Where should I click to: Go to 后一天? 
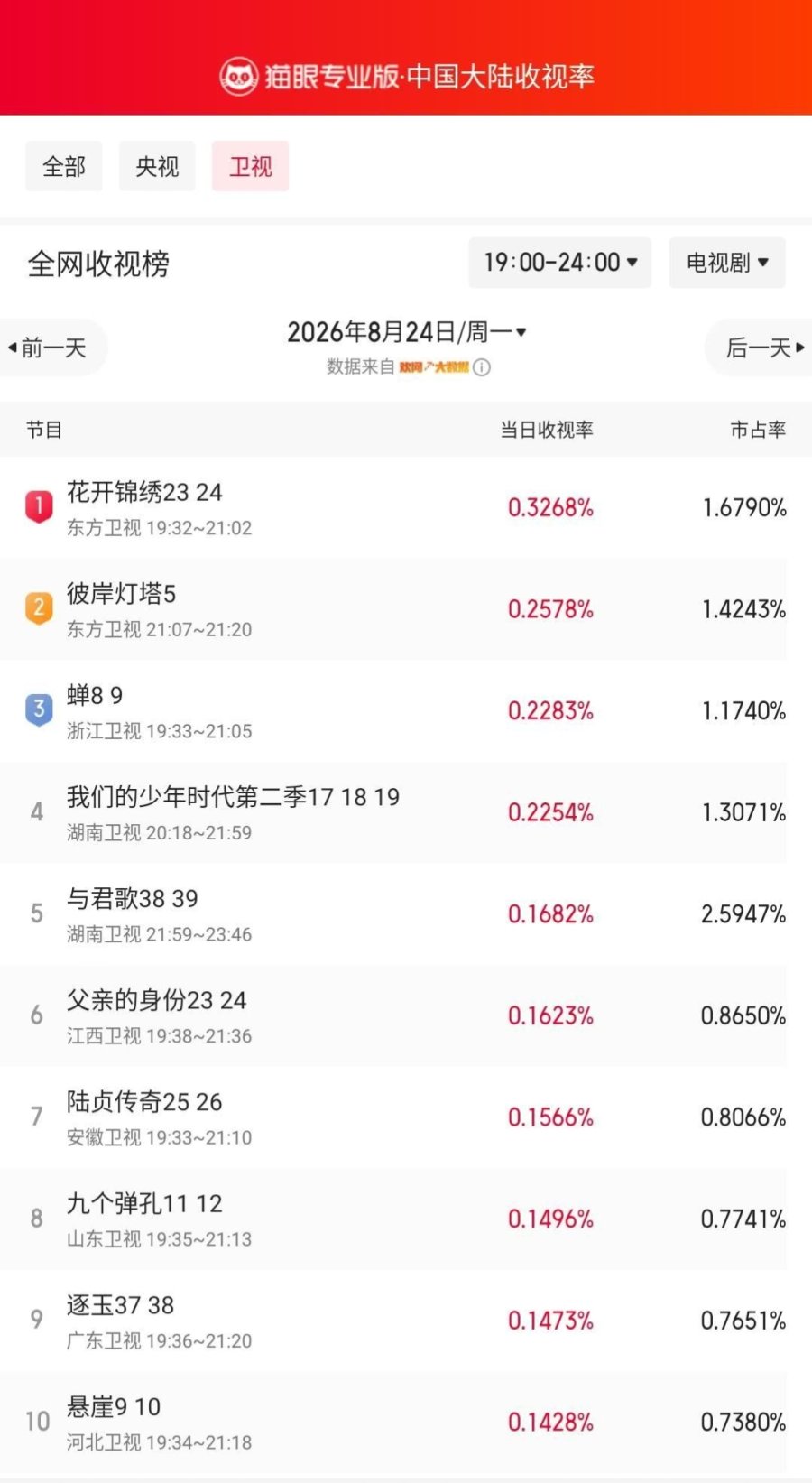point(760,348)
